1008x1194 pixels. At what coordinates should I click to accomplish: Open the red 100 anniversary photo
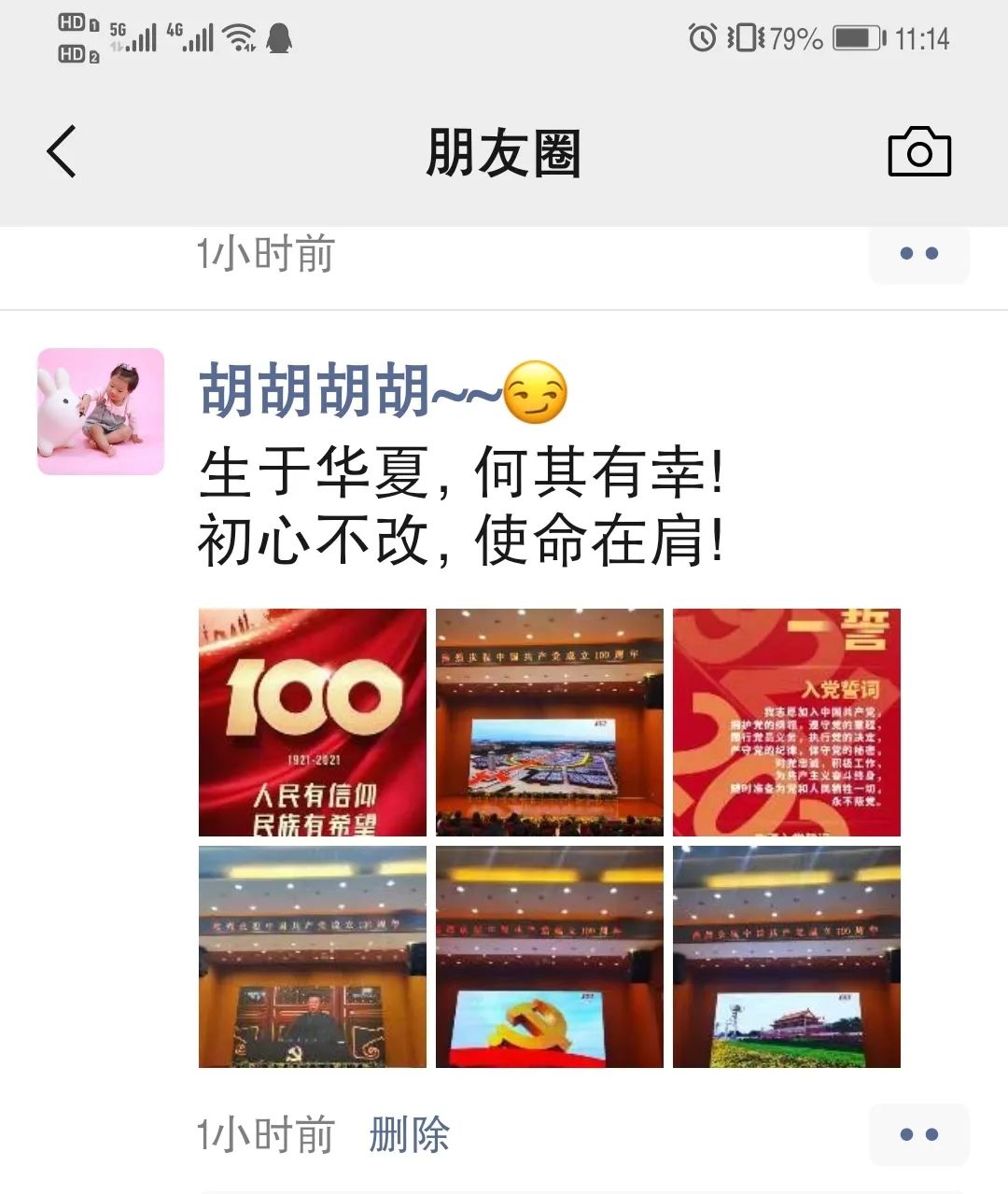tap(312, 722)
